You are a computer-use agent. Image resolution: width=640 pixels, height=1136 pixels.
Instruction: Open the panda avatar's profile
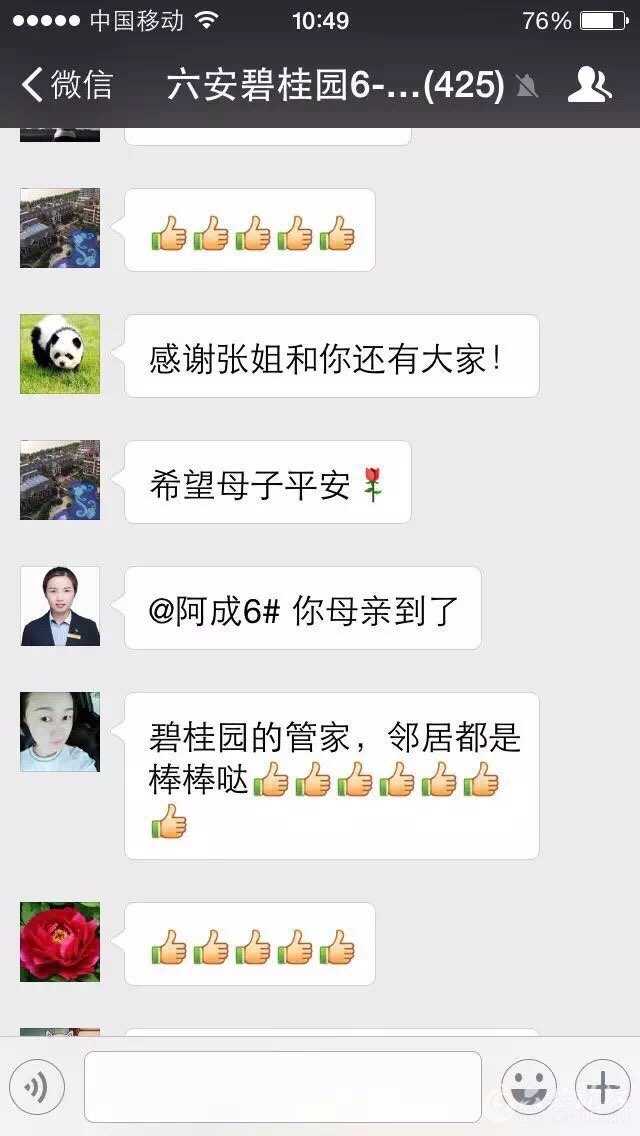click(60, 354)
